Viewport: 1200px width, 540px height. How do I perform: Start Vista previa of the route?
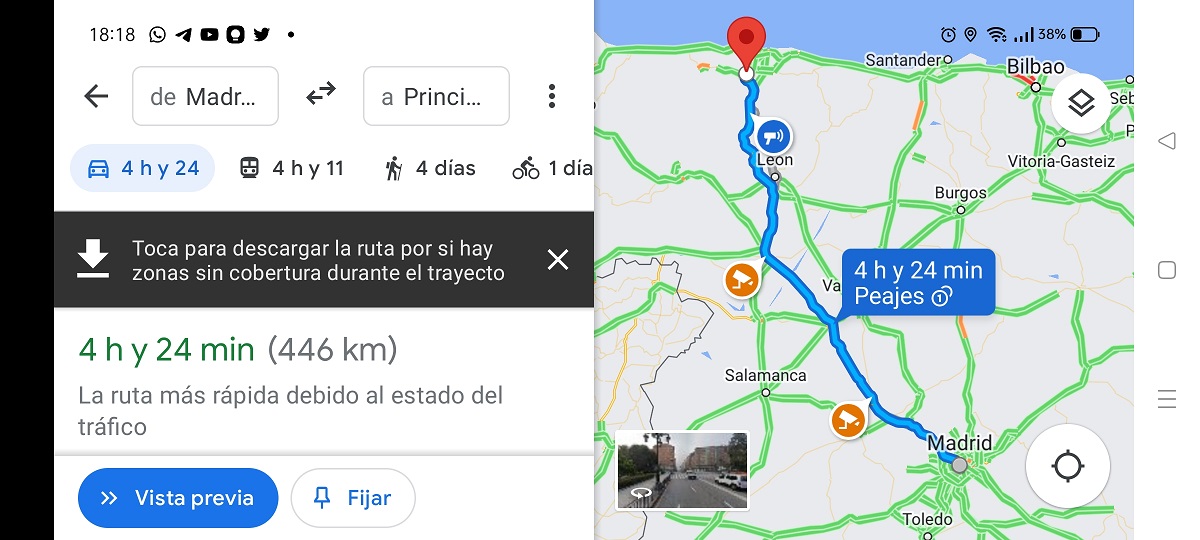click(x=178, y=498)
